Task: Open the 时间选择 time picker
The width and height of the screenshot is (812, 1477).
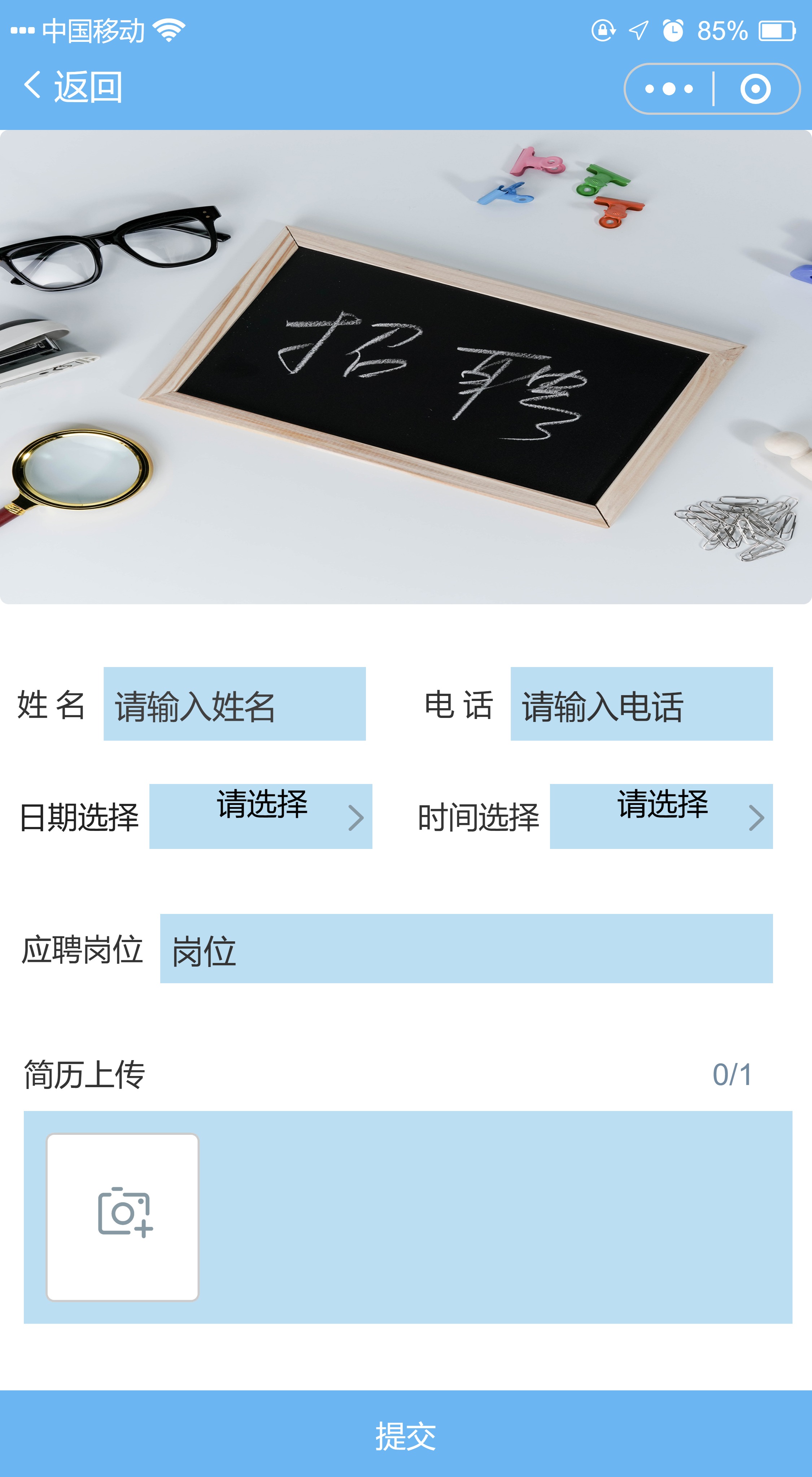Action: (661, 816)
